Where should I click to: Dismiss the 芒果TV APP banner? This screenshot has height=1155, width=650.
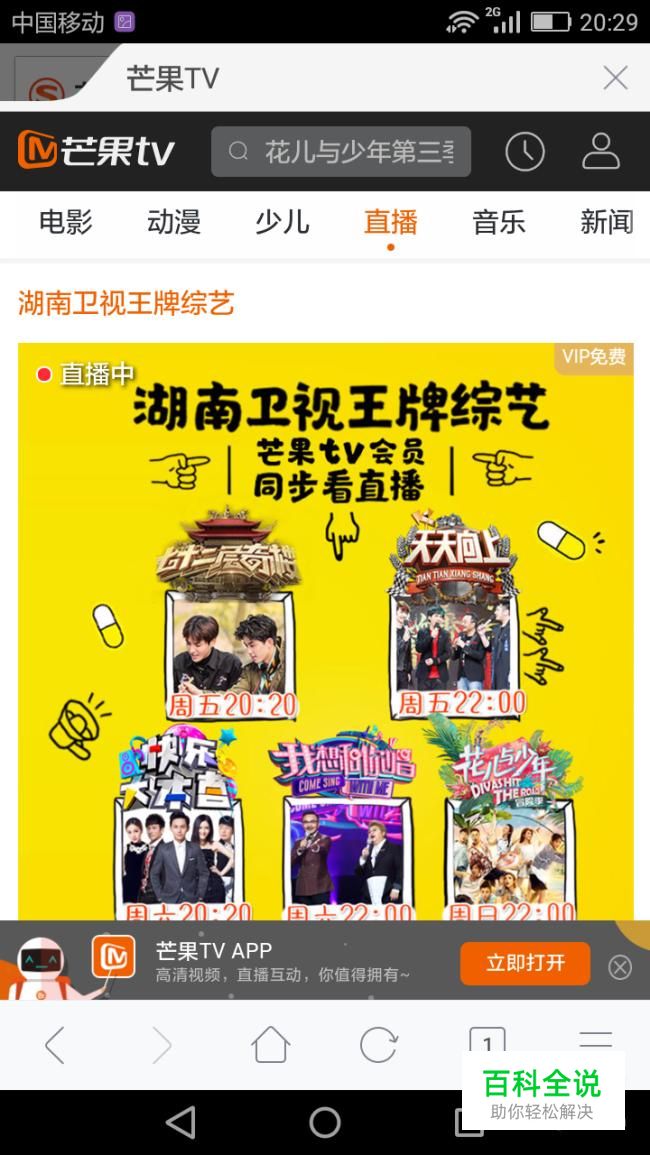tap(620, 966)
